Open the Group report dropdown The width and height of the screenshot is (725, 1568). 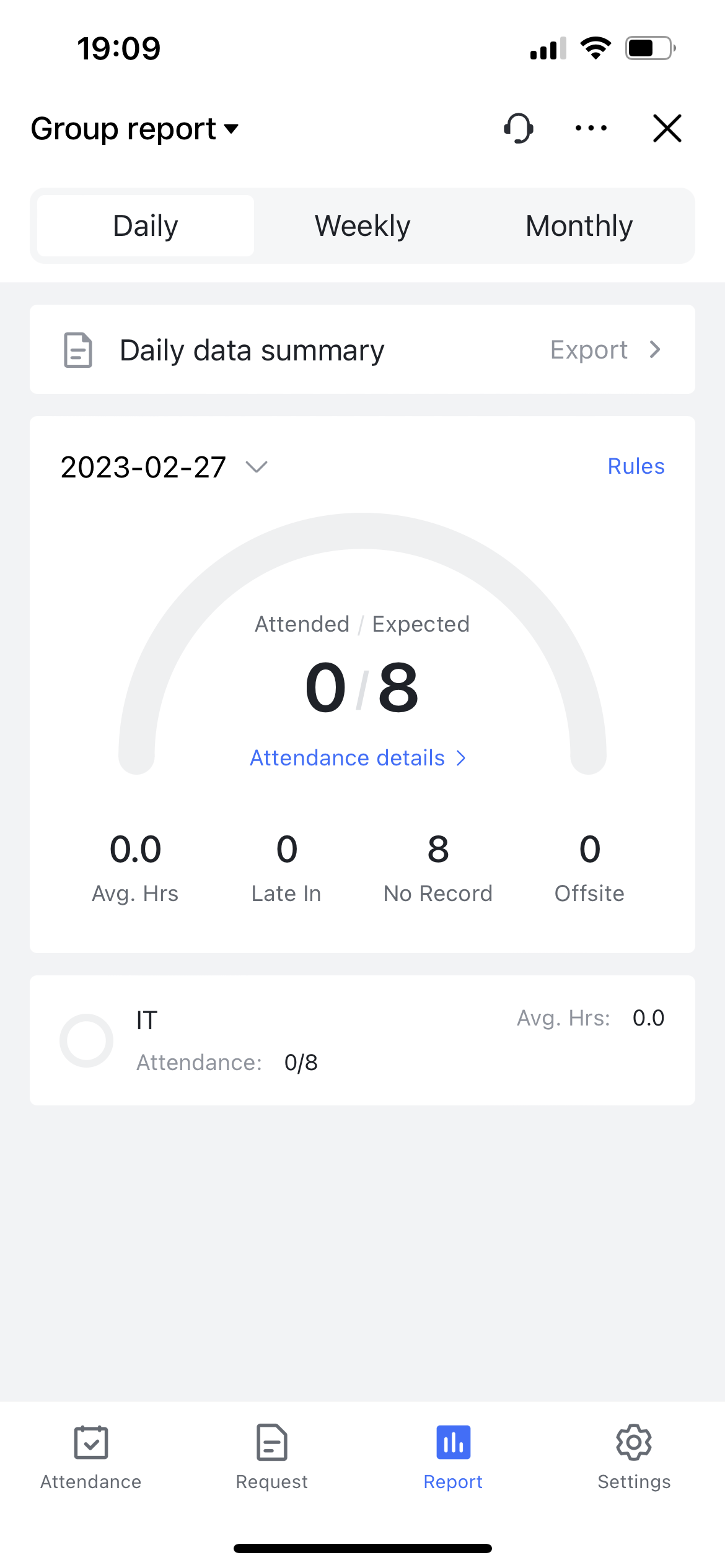134,128
